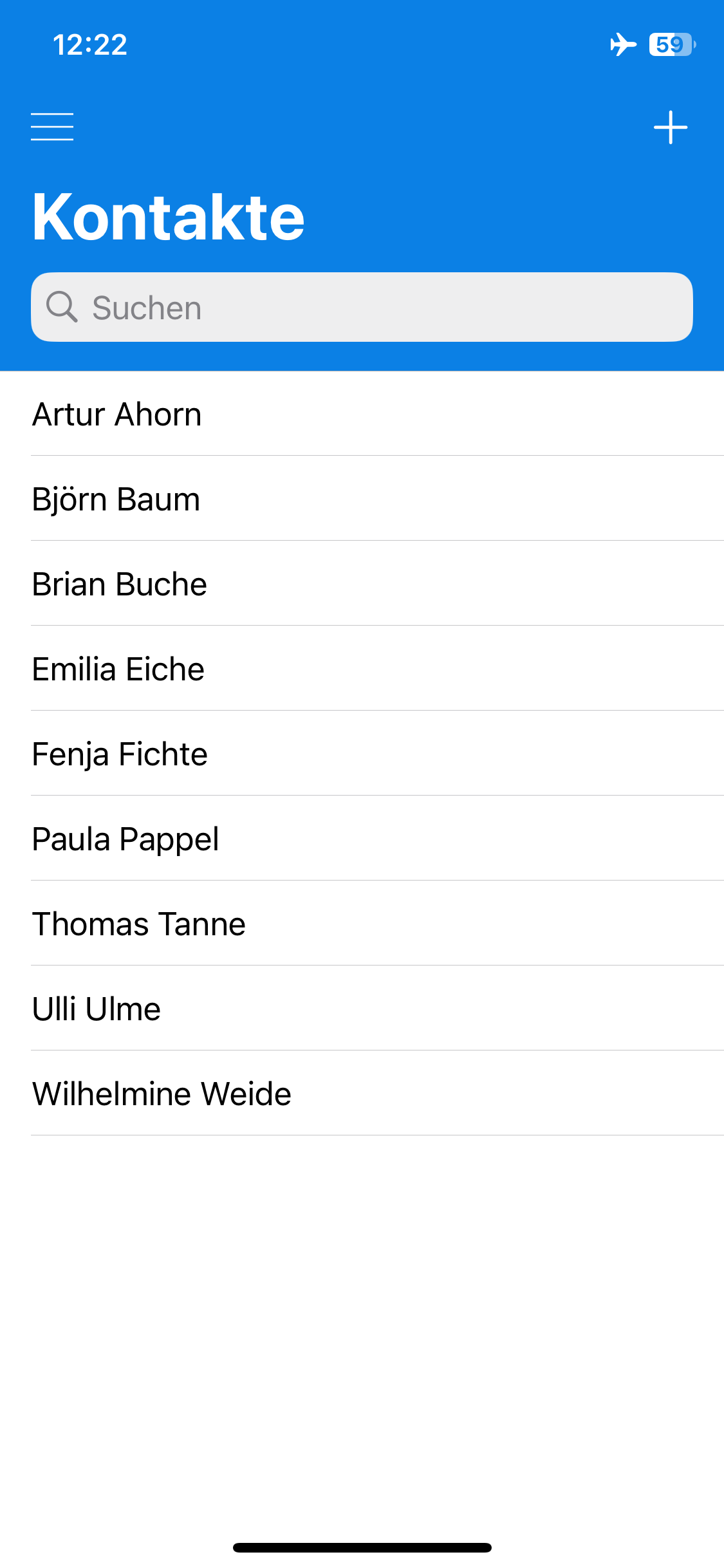Open contact Björn Baum

point(362,499)
